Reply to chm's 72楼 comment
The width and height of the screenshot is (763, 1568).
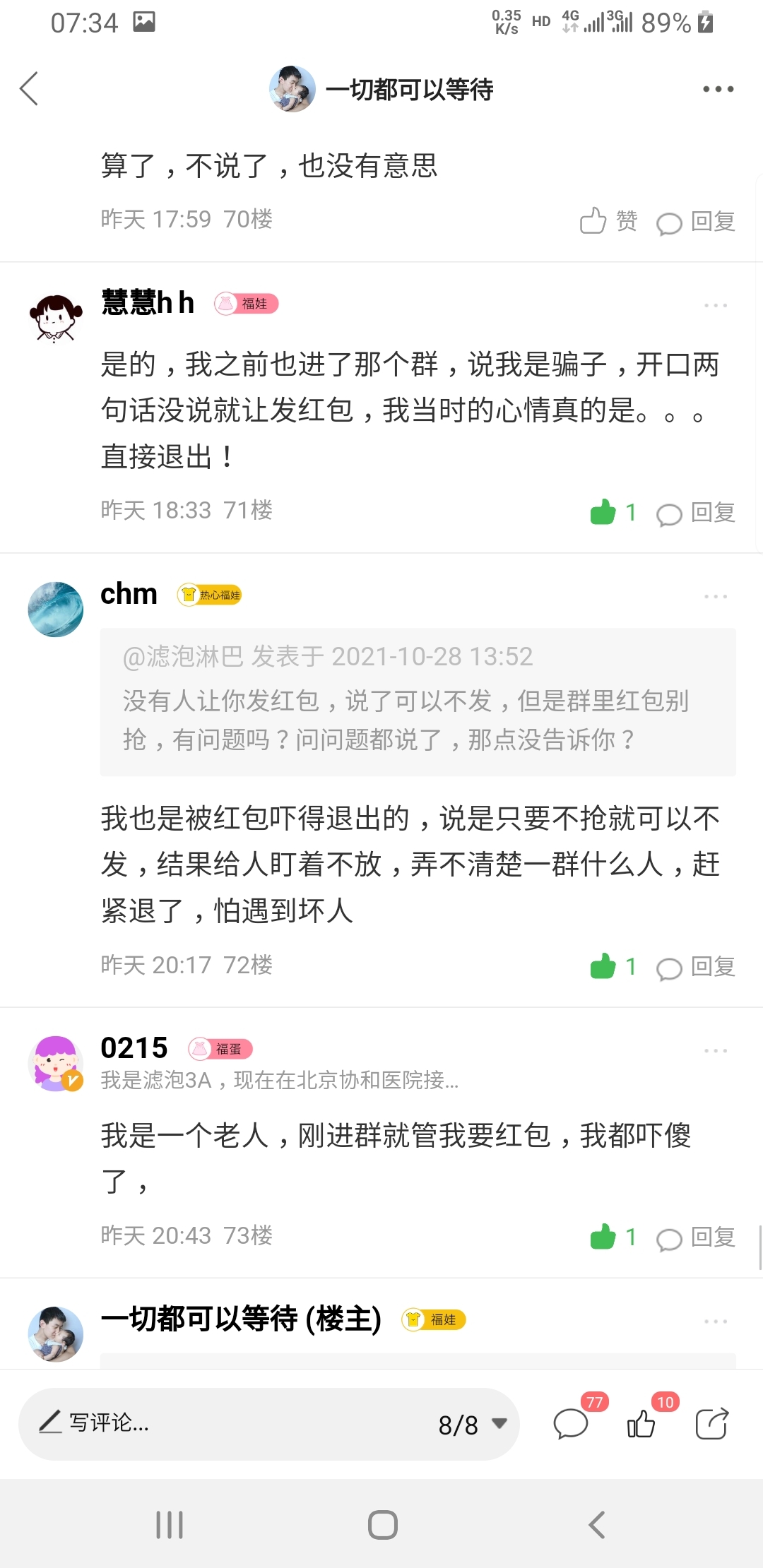coord(697,968)
